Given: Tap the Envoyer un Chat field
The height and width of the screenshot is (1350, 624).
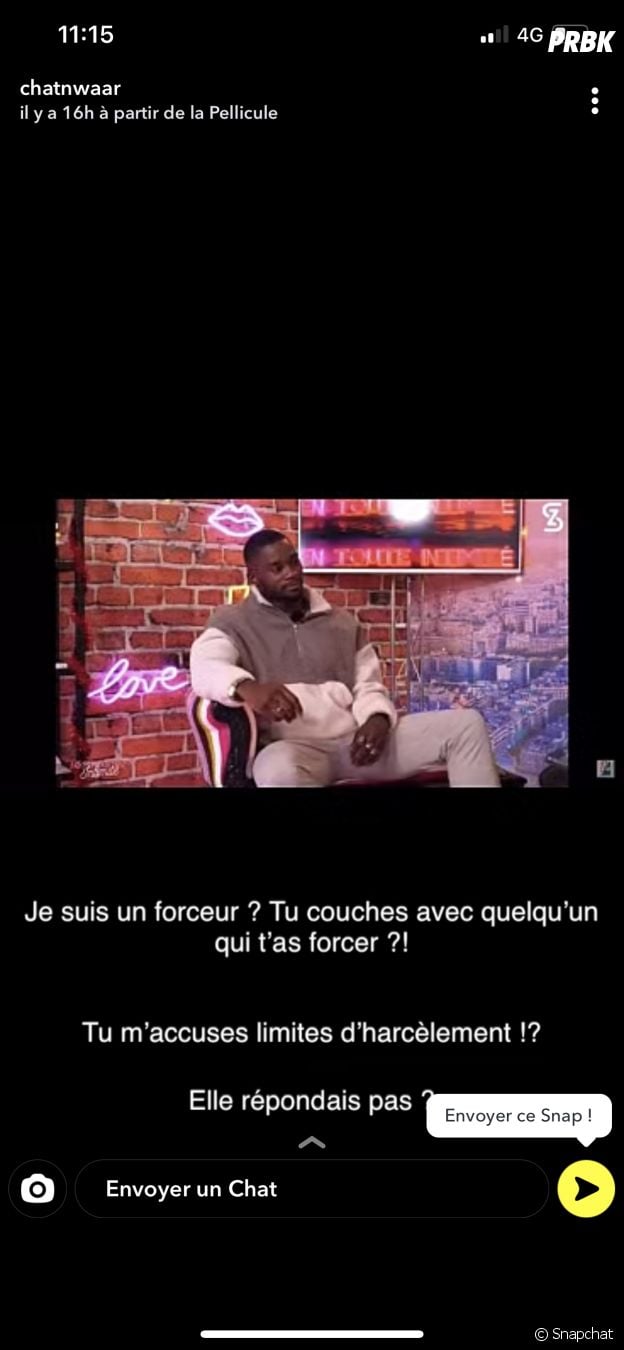Looking at the screenshot, I should [x=310, y=1189].
